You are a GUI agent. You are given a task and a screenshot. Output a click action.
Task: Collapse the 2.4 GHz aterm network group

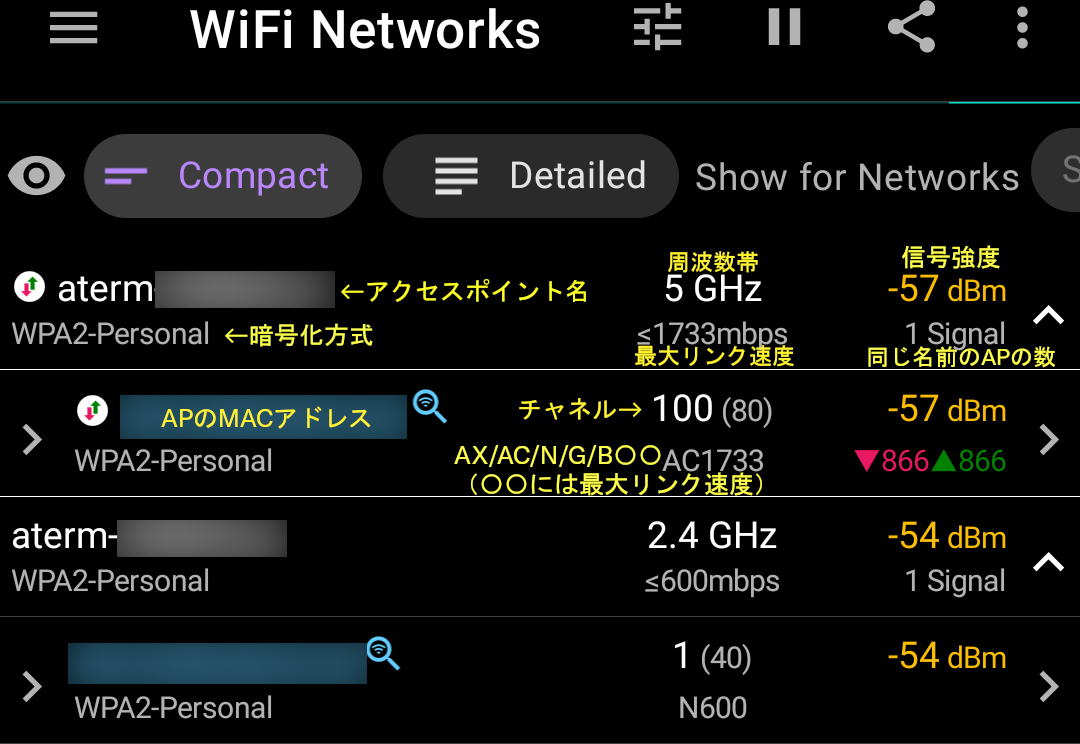coord(1047,562)
